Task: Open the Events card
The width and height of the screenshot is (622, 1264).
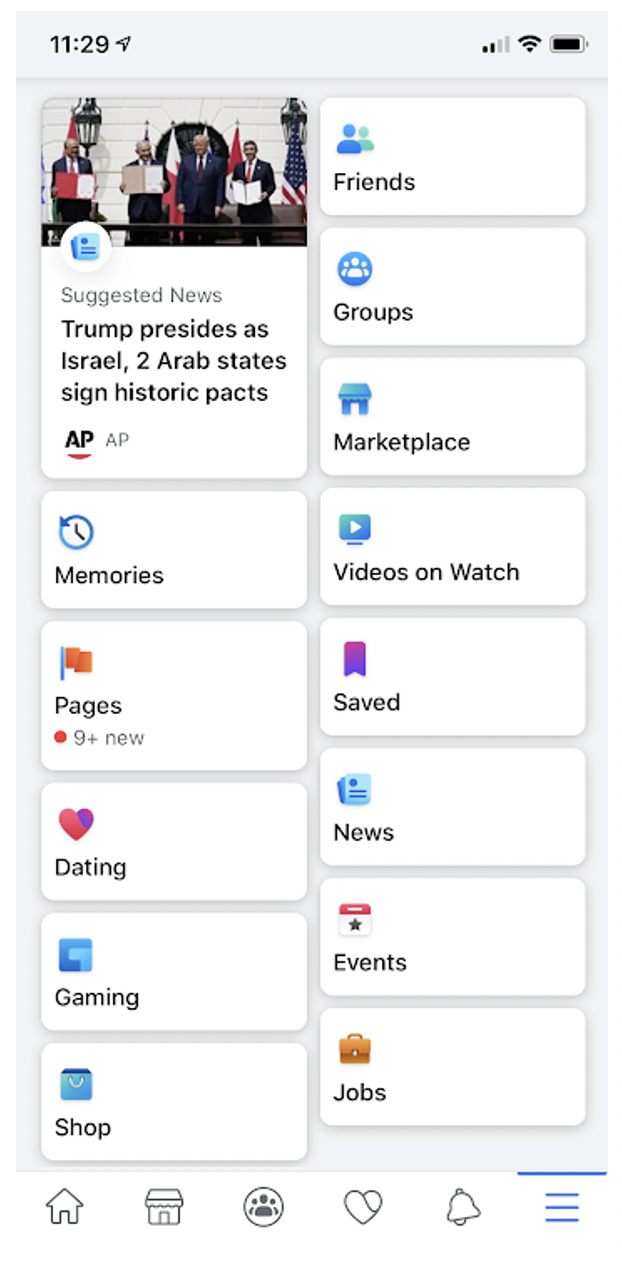Action: [452, 937]
